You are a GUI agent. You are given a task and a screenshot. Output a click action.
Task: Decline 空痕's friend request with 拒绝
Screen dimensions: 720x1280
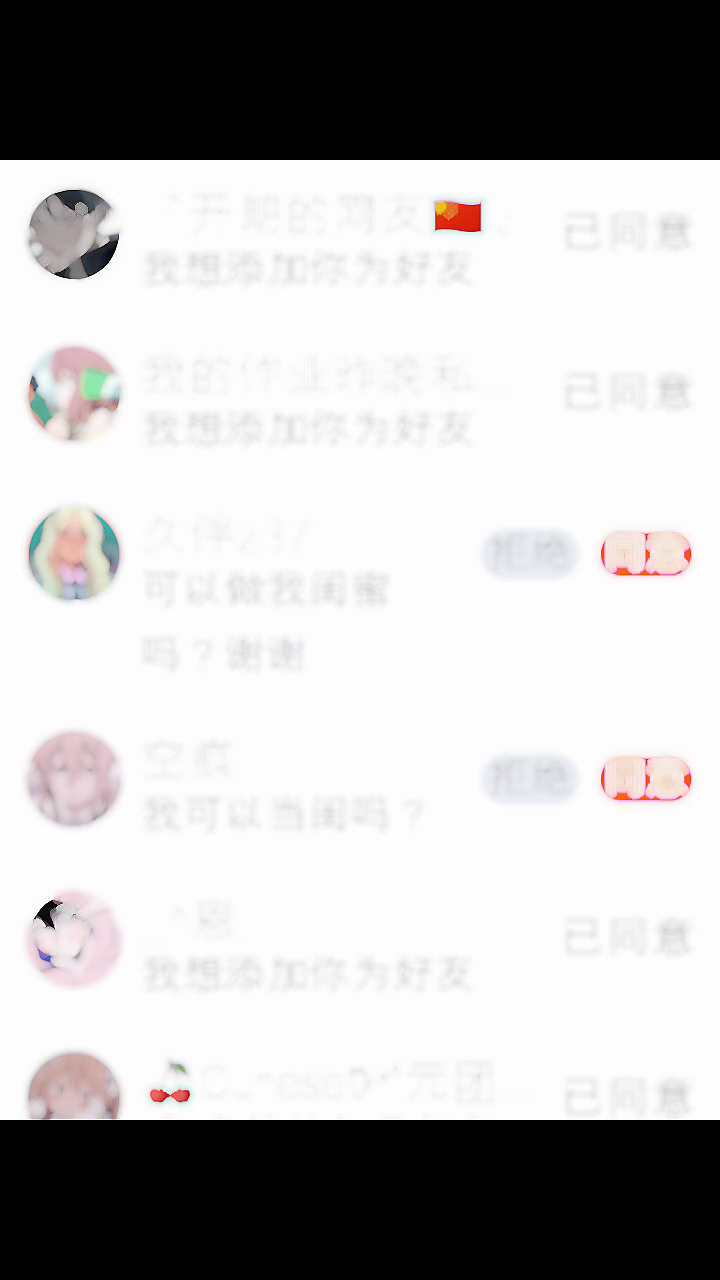[530, 778]
